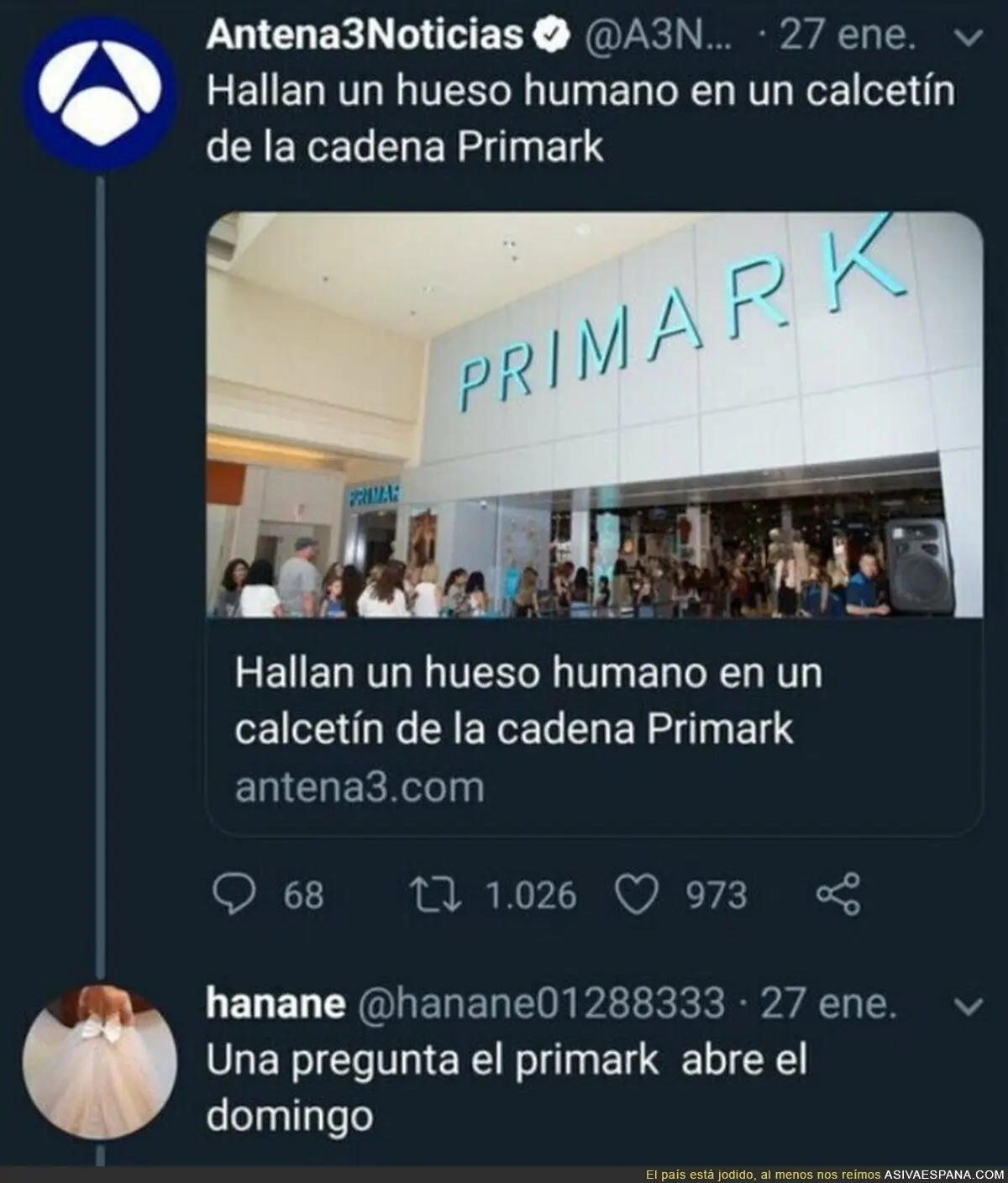The height and width of the screenshot is (1183, 1008).
Task: Open hanane's reply about Sunday opening
Action: point(506,1088)
